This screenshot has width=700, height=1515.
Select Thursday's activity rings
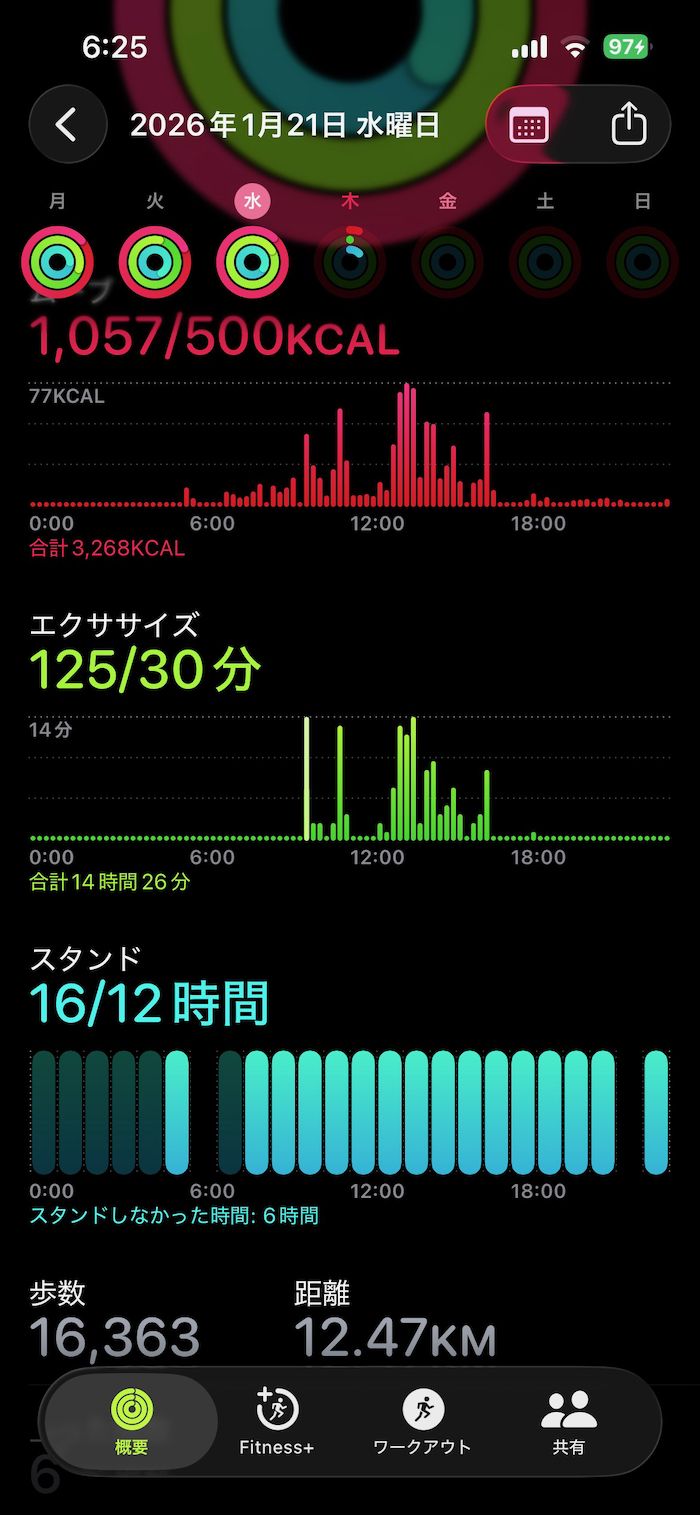coord(350,262)
